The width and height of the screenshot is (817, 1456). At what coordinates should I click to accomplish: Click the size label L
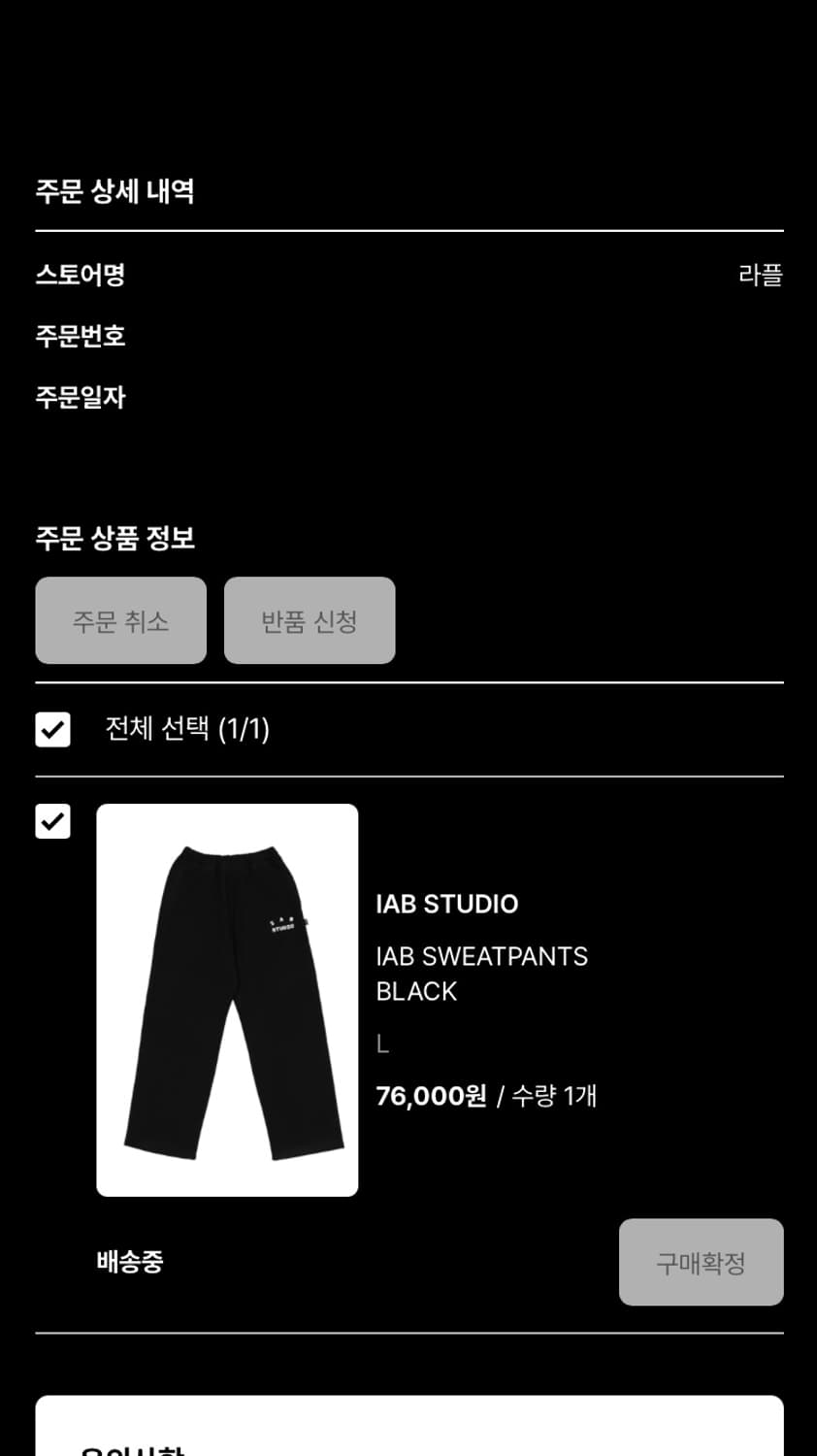pyautogui.click(x=381, y=1043)
